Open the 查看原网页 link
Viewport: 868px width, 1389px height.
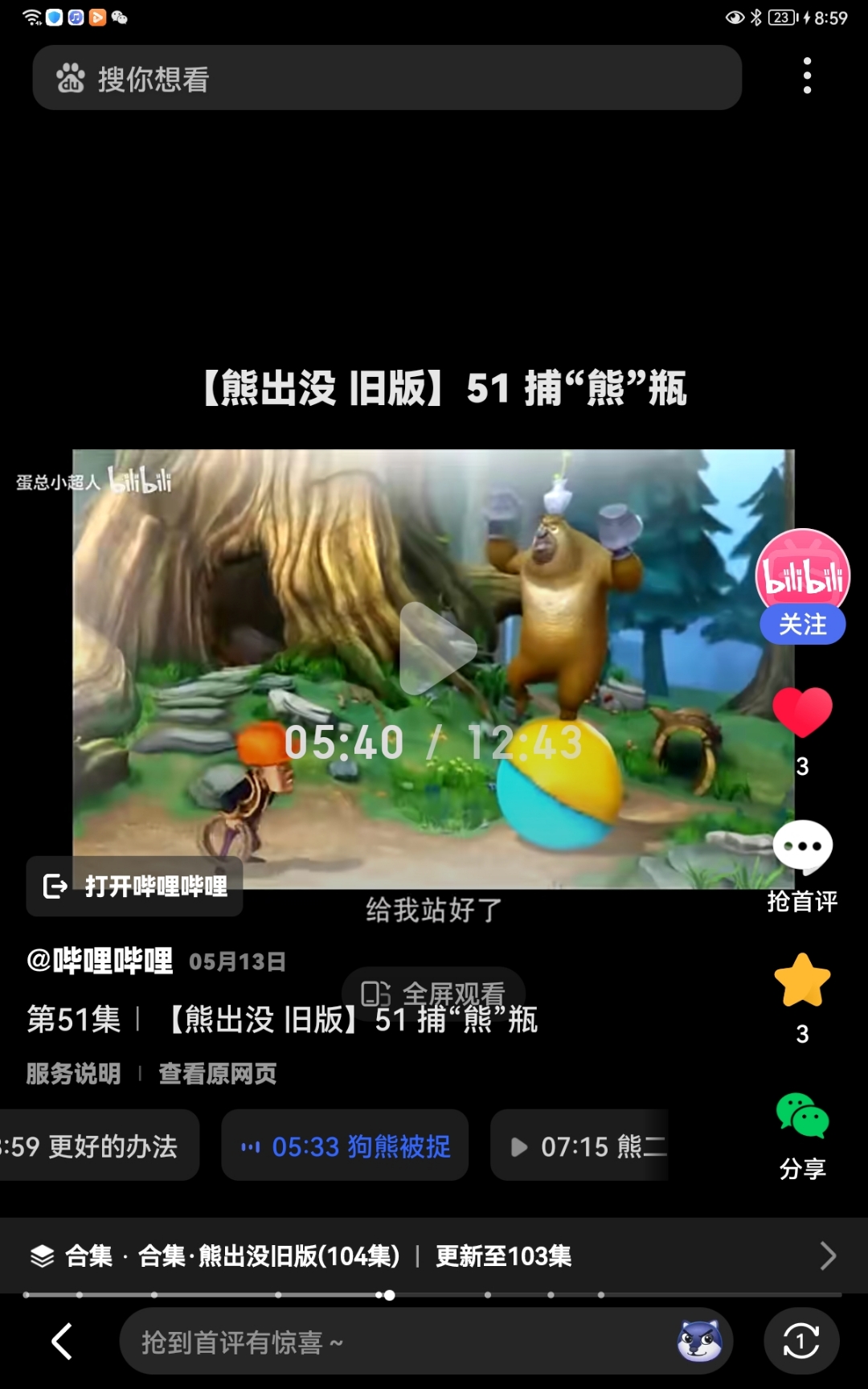(x=217, y=1073)
